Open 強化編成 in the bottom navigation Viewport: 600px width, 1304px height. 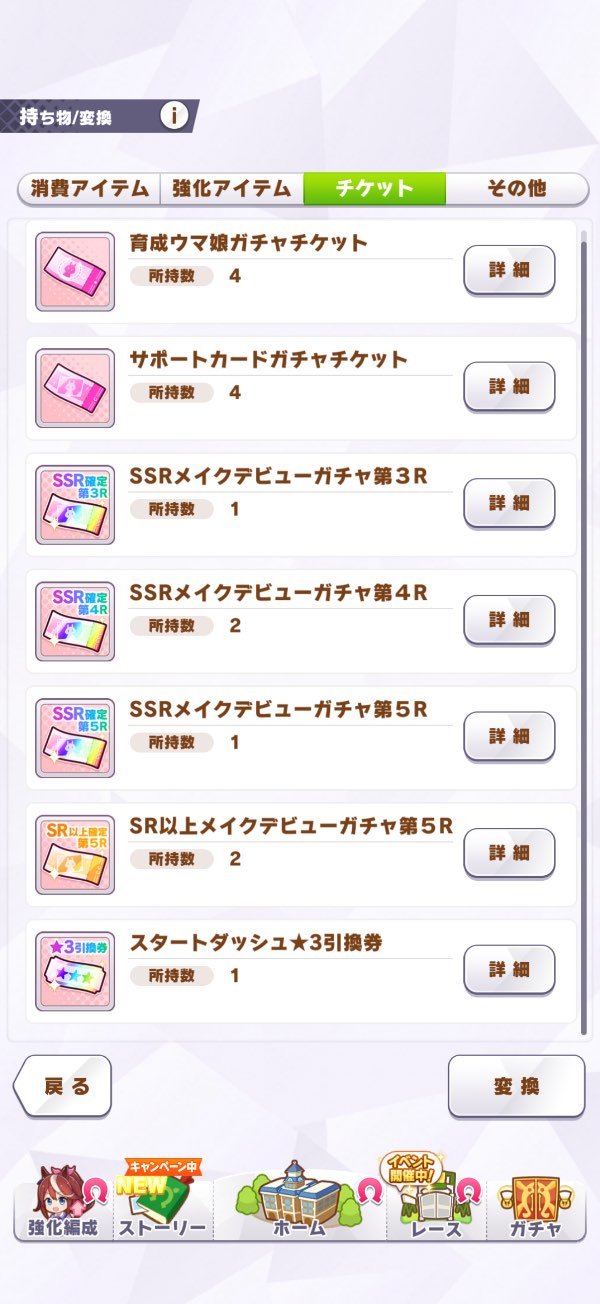coord(62,1205)
